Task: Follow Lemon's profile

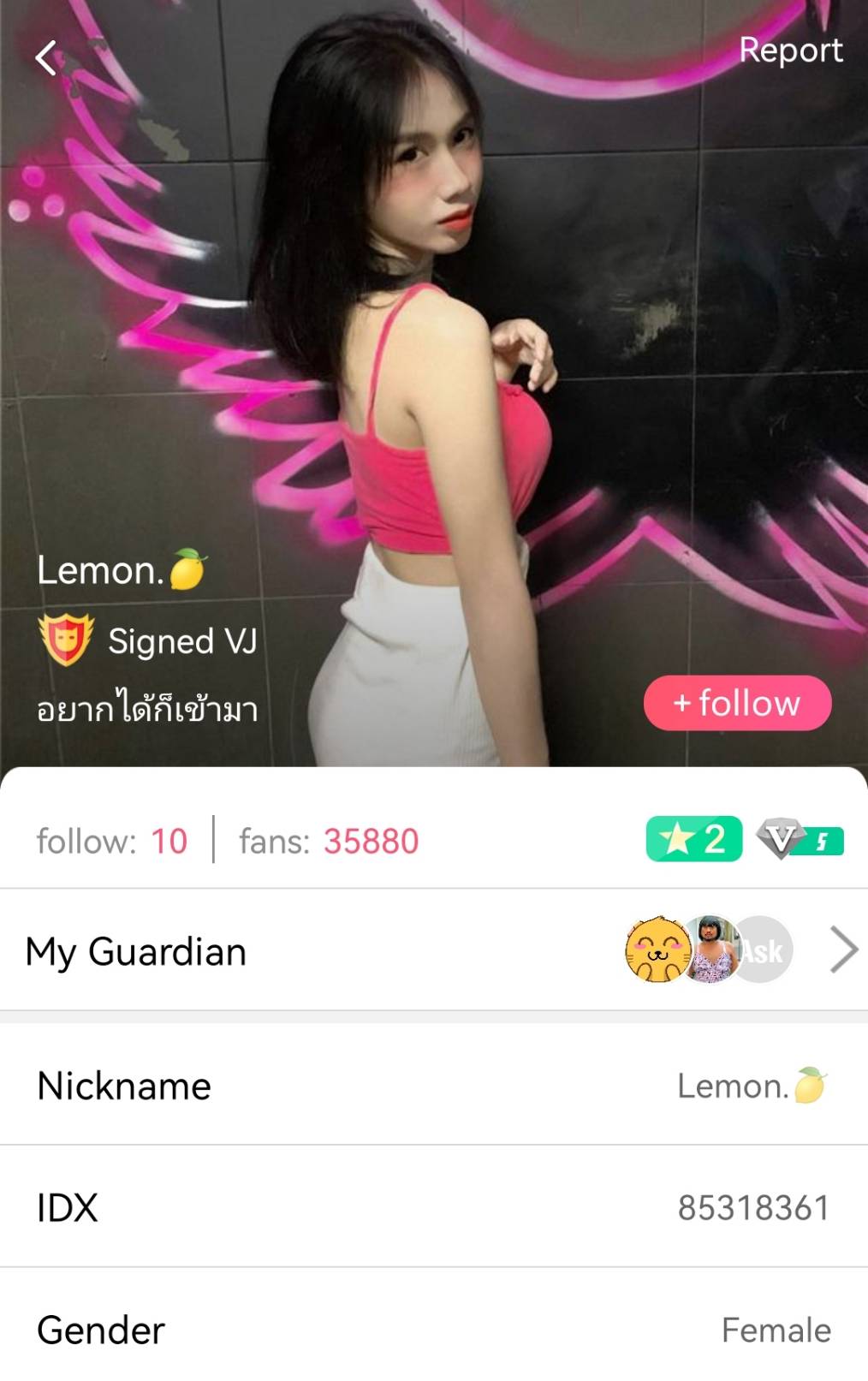Action: pyautogui.click(x=737, y=703)
